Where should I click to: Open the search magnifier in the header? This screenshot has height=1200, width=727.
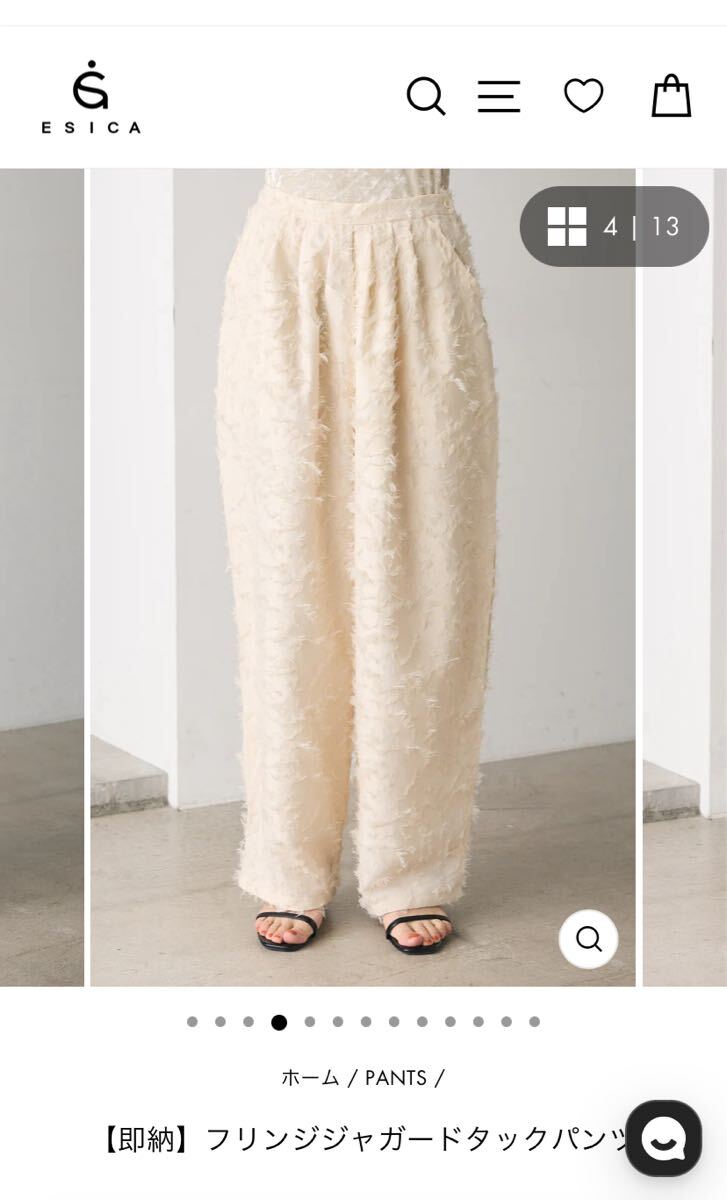click(425, 97)
